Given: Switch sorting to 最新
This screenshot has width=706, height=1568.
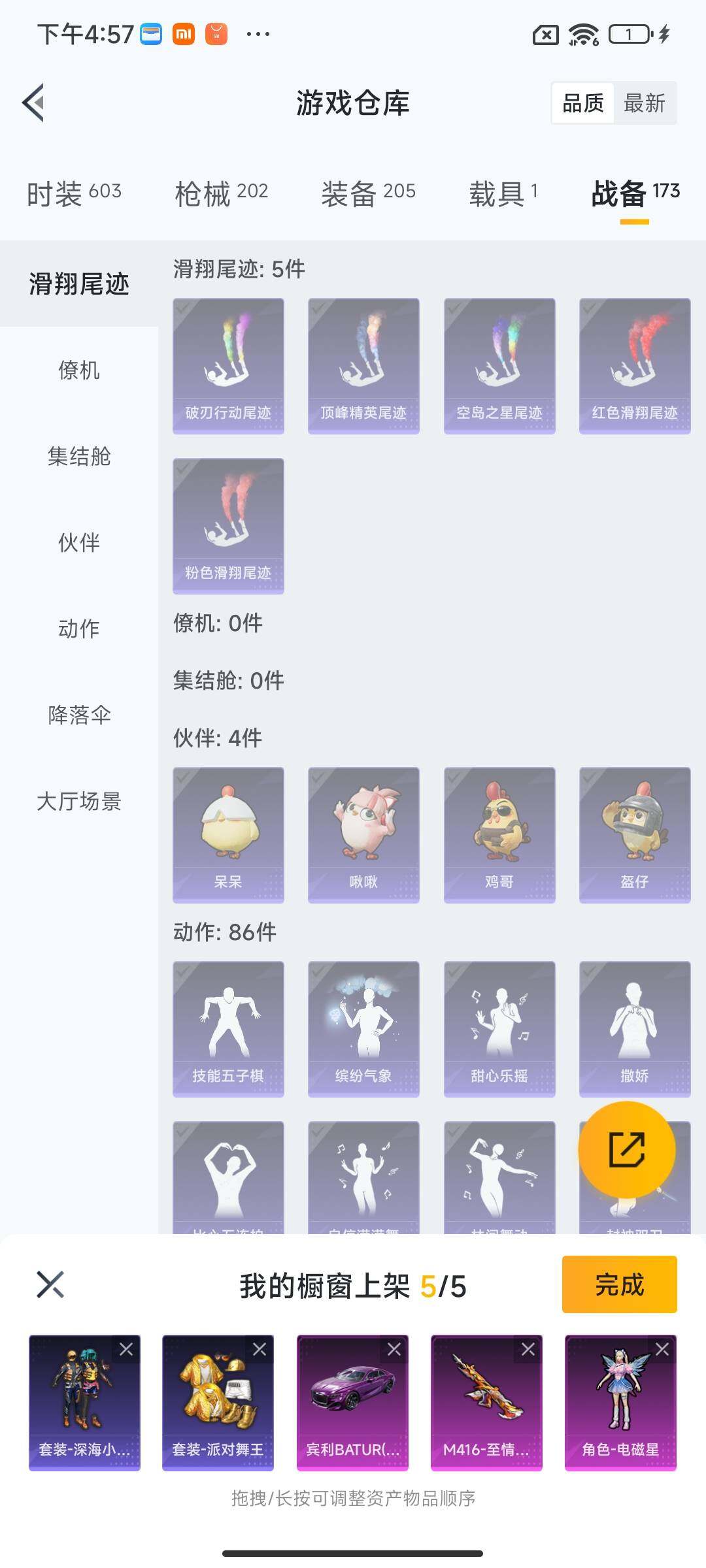Looking at the screenshot, I should [x=644, y=103].
